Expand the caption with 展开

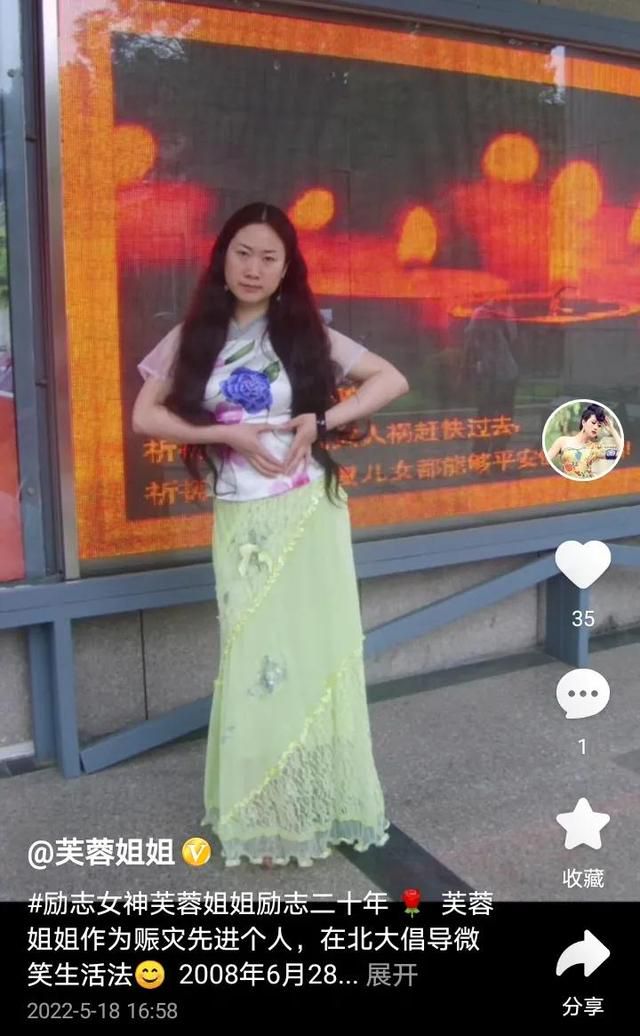pos(392,975)
